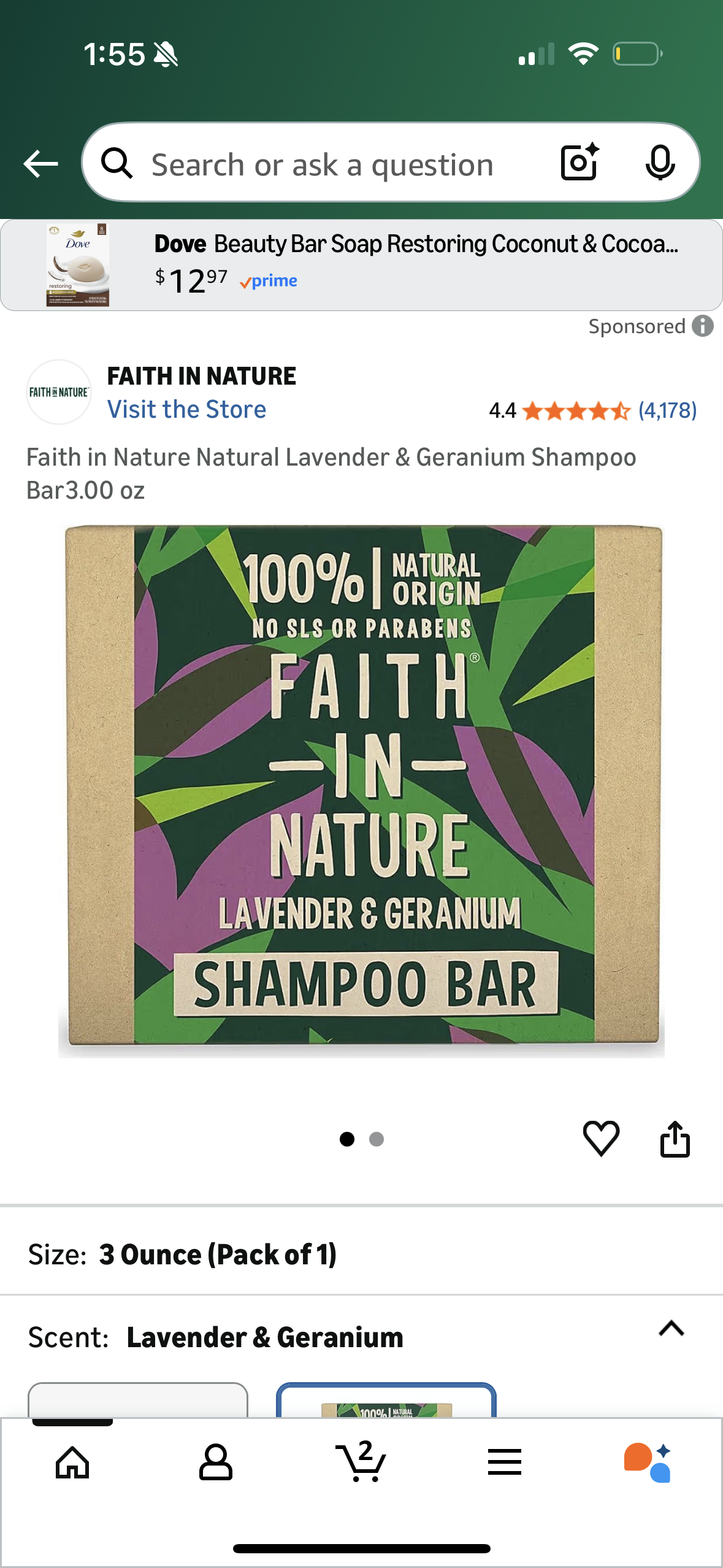
Task: Go to the Home tab
Action: [x=72, y=1462]
